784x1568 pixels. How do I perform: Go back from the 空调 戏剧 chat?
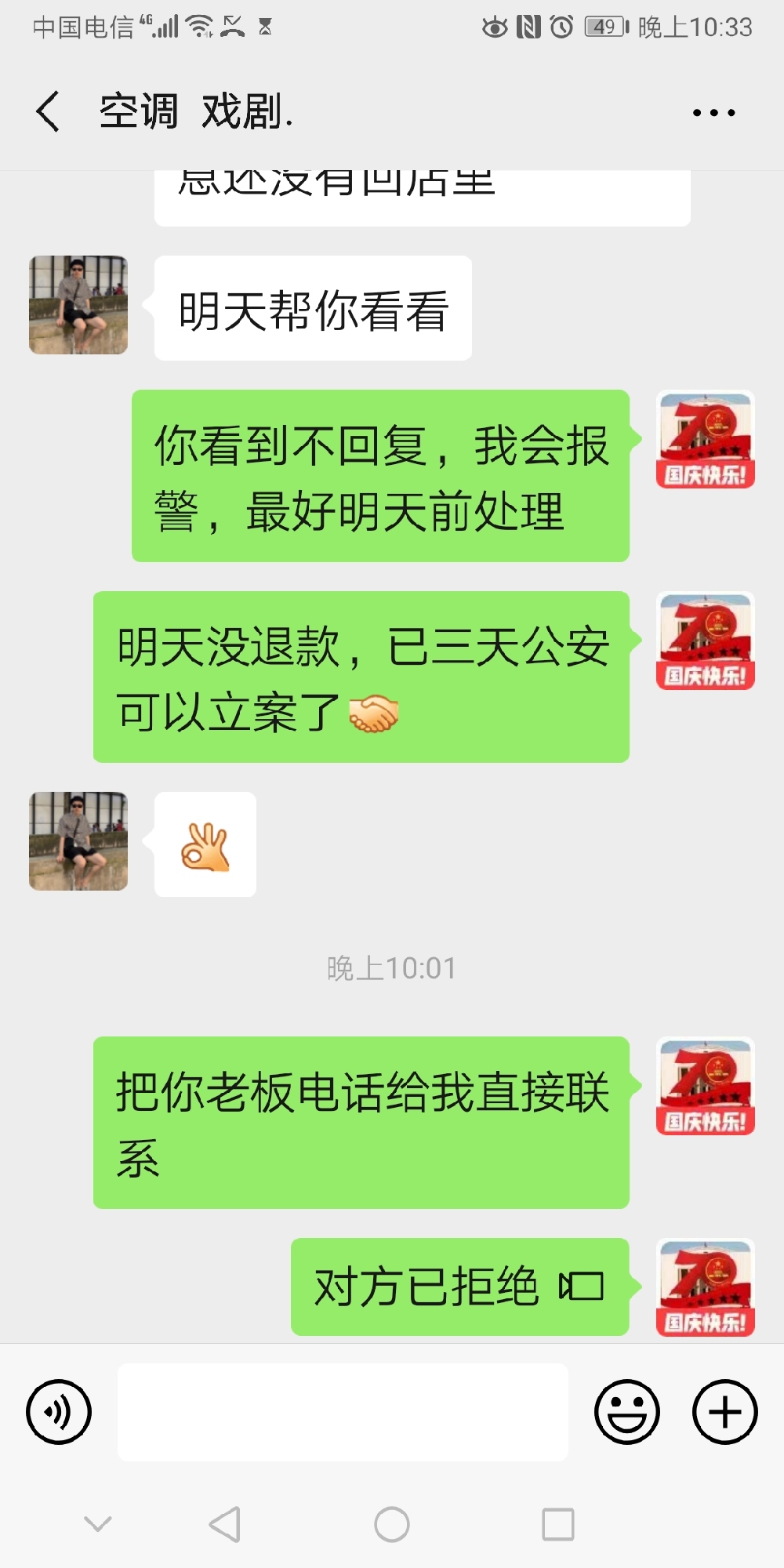[49, 111]
